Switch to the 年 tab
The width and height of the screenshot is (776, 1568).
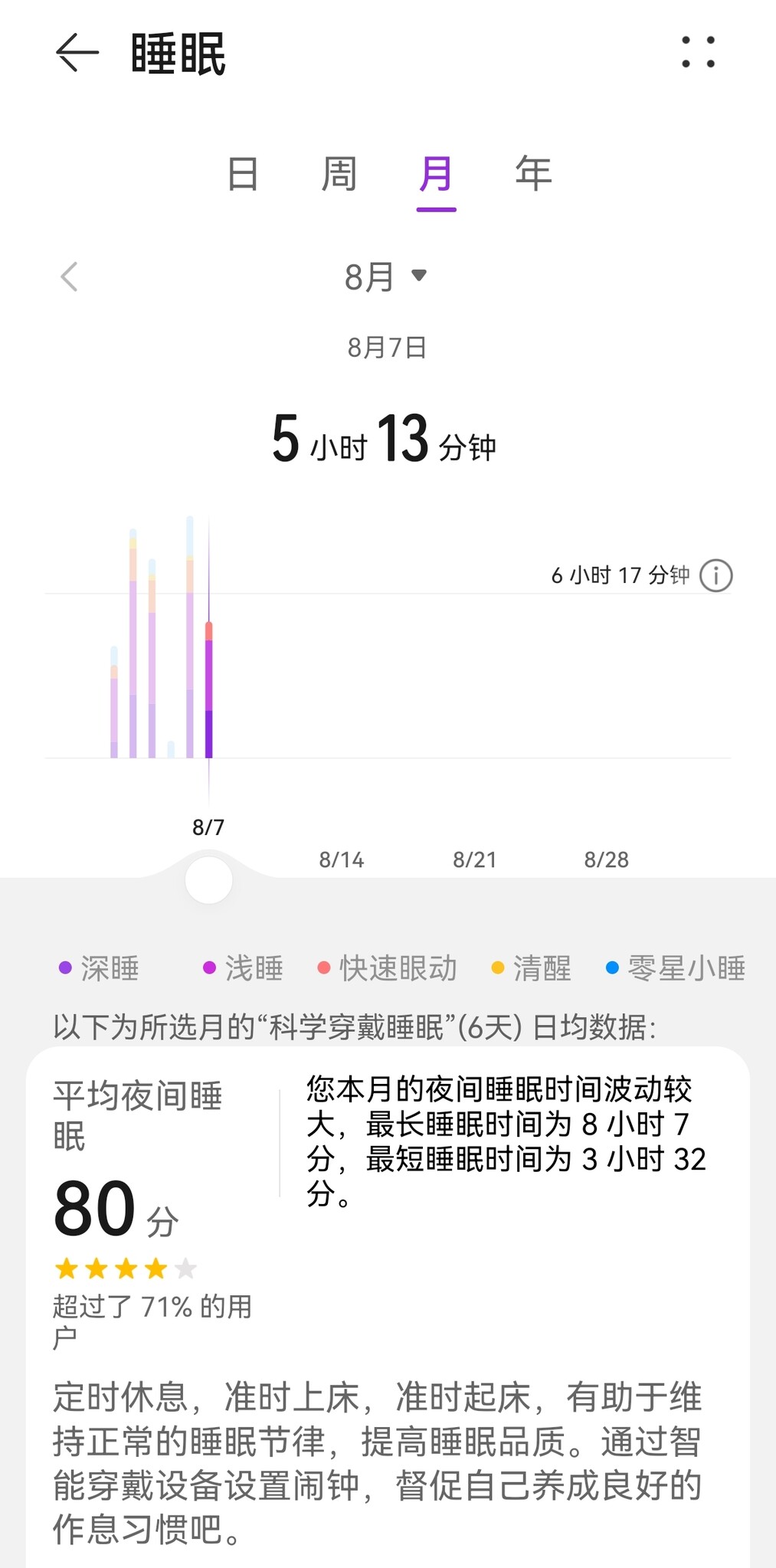coord(533,173)
